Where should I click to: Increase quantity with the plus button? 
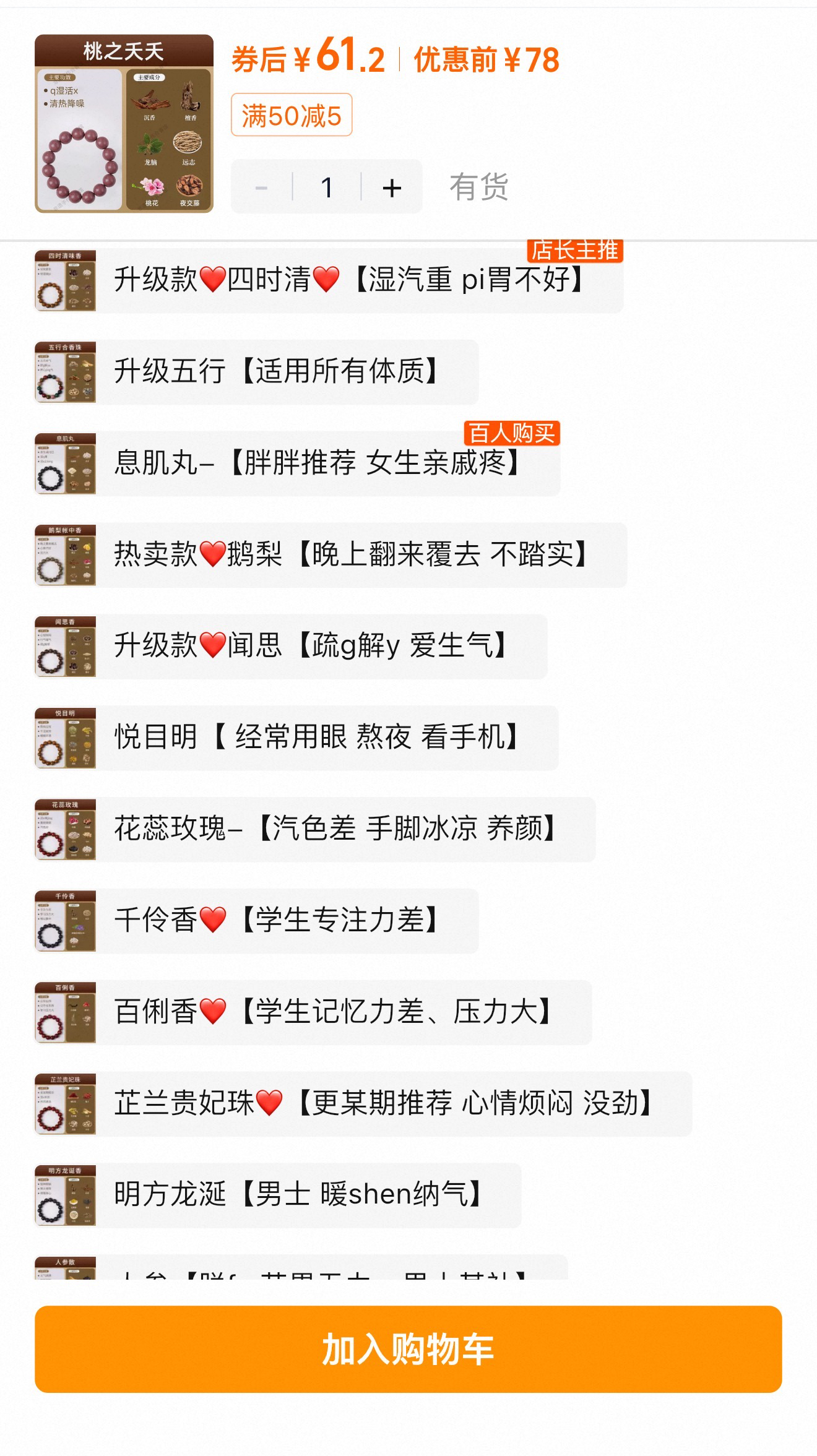point(392,187)
